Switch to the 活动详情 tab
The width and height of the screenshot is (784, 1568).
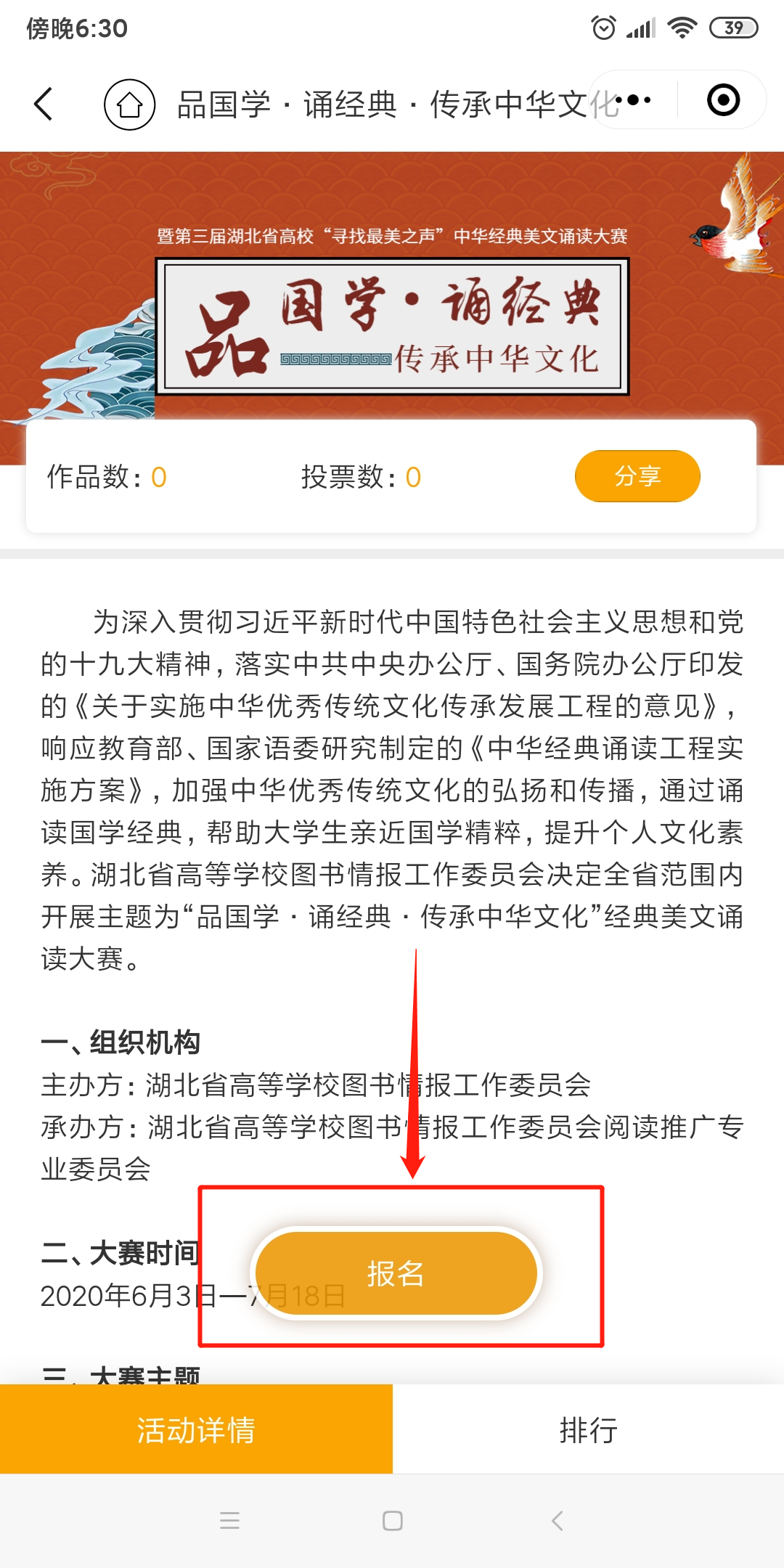(196, 1430)
